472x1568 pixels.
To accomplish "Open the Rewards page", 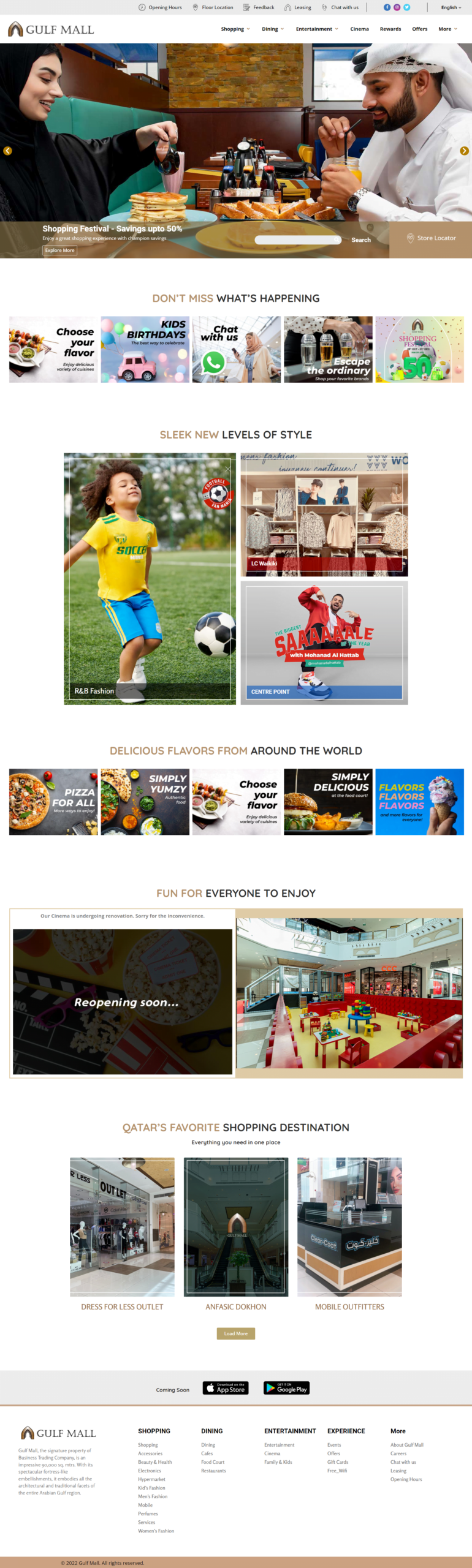I will tap(390, 29).
